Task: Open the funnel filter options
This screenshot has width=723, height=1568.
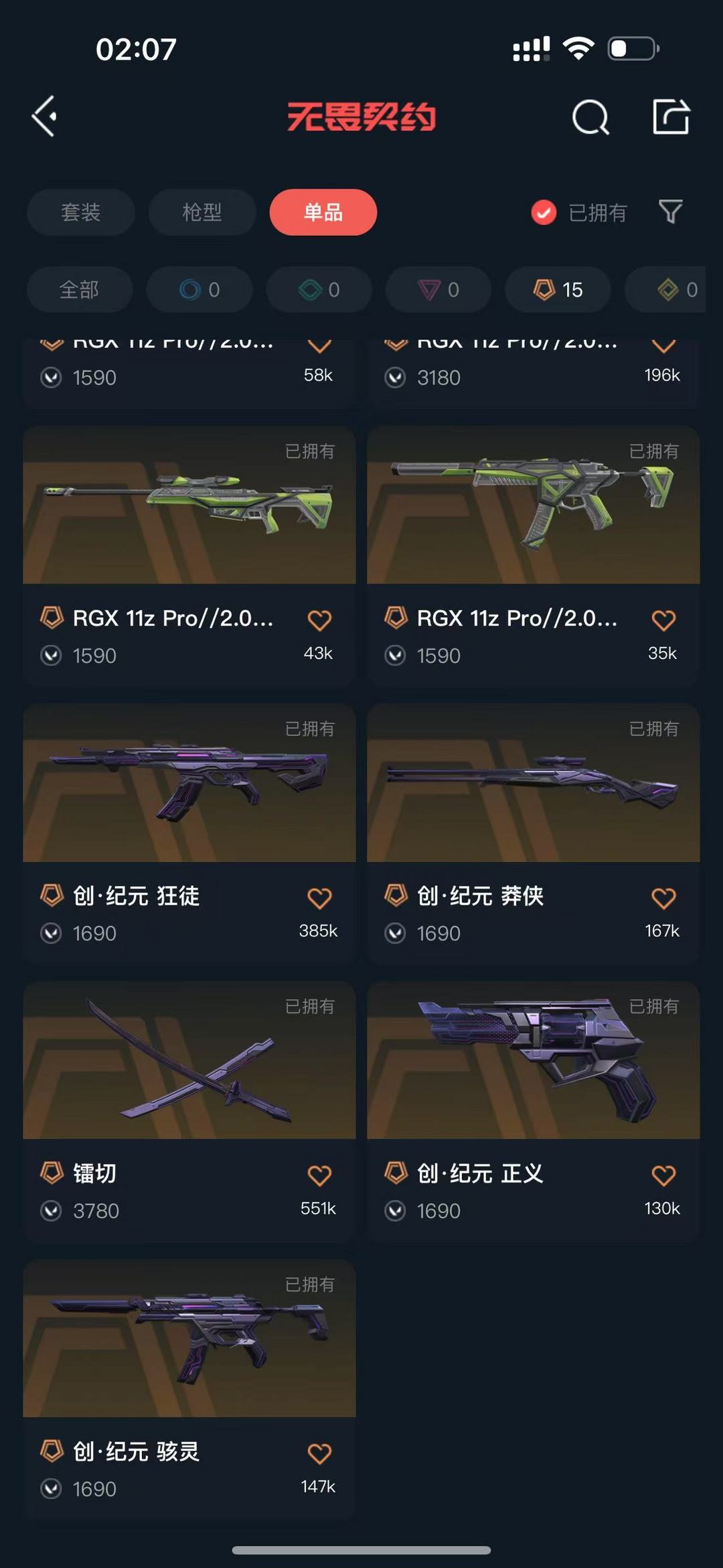Action: tap(670, 212)
